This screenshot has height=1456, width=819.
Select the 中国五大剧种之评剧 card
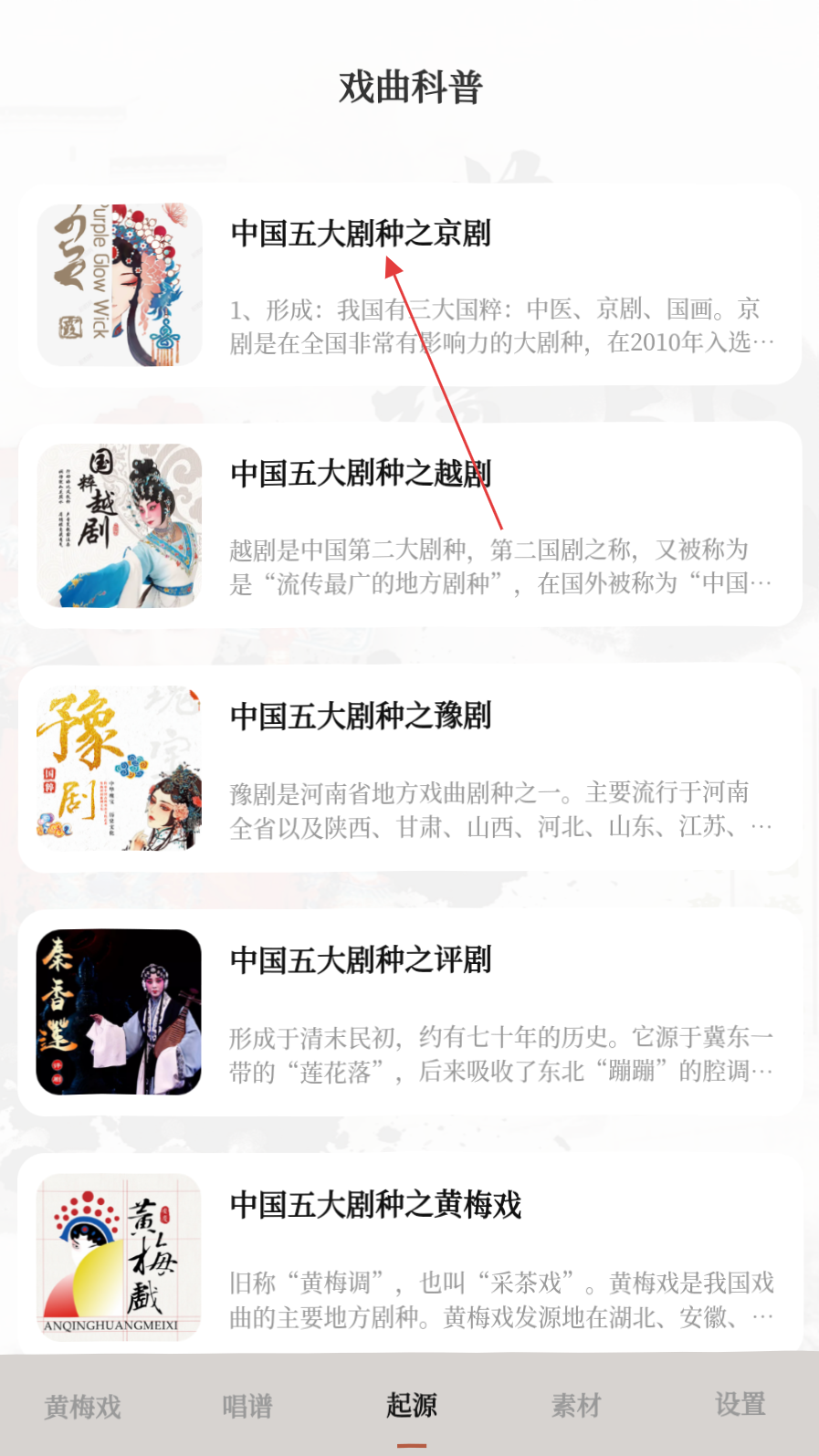click(x=409, y=1012)
